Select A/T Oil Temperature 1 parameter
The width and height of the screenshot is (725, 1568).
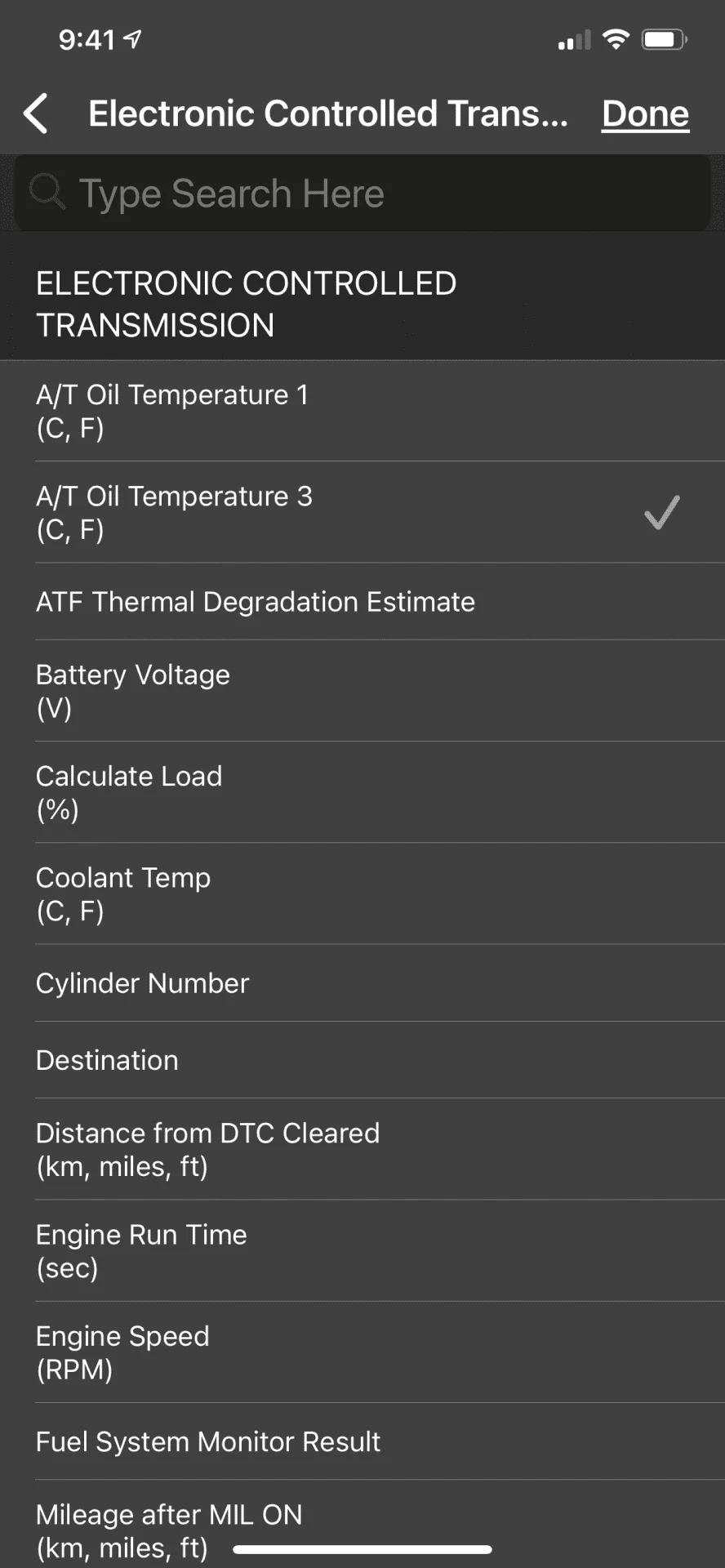pos(362,411)
